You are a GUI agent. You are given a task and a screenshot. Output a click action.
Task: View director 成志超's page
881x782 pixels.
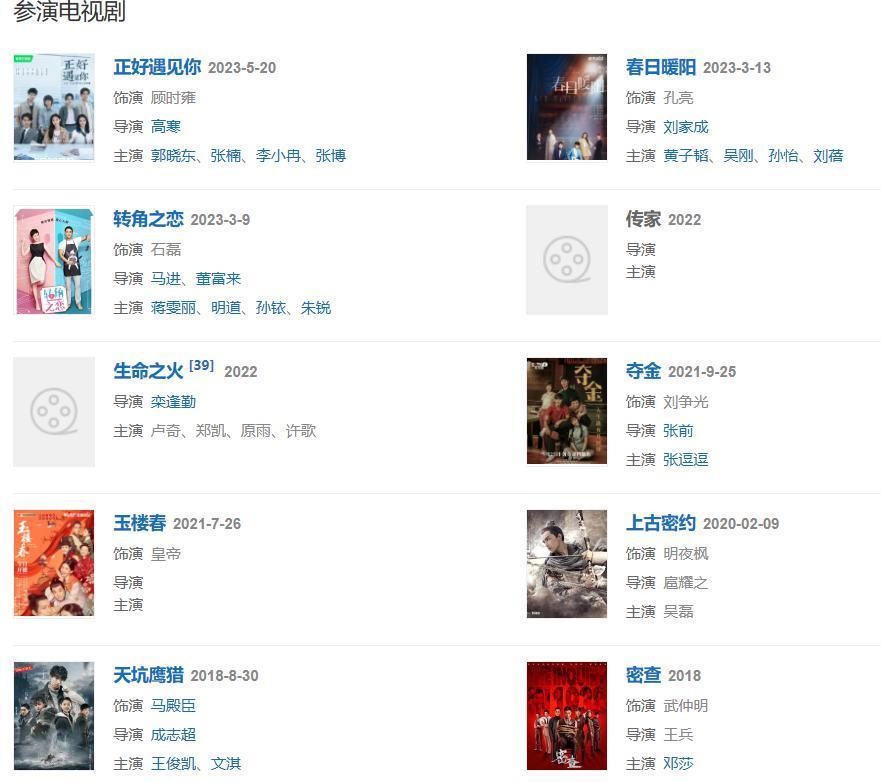pyautogui.click(x=173, y=735)
